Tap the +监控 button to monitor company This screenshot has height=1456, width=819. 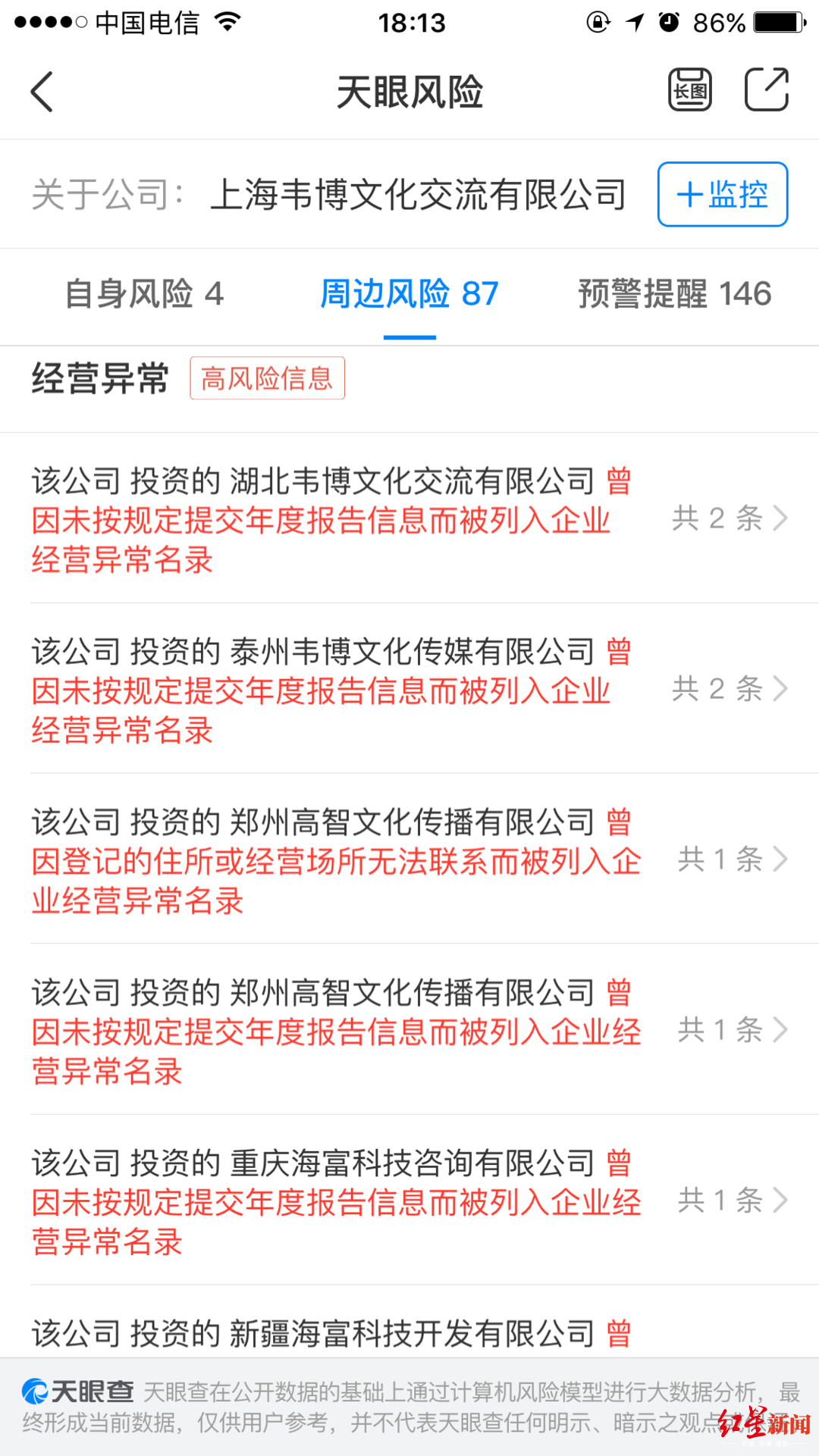[x=723, y=194]
